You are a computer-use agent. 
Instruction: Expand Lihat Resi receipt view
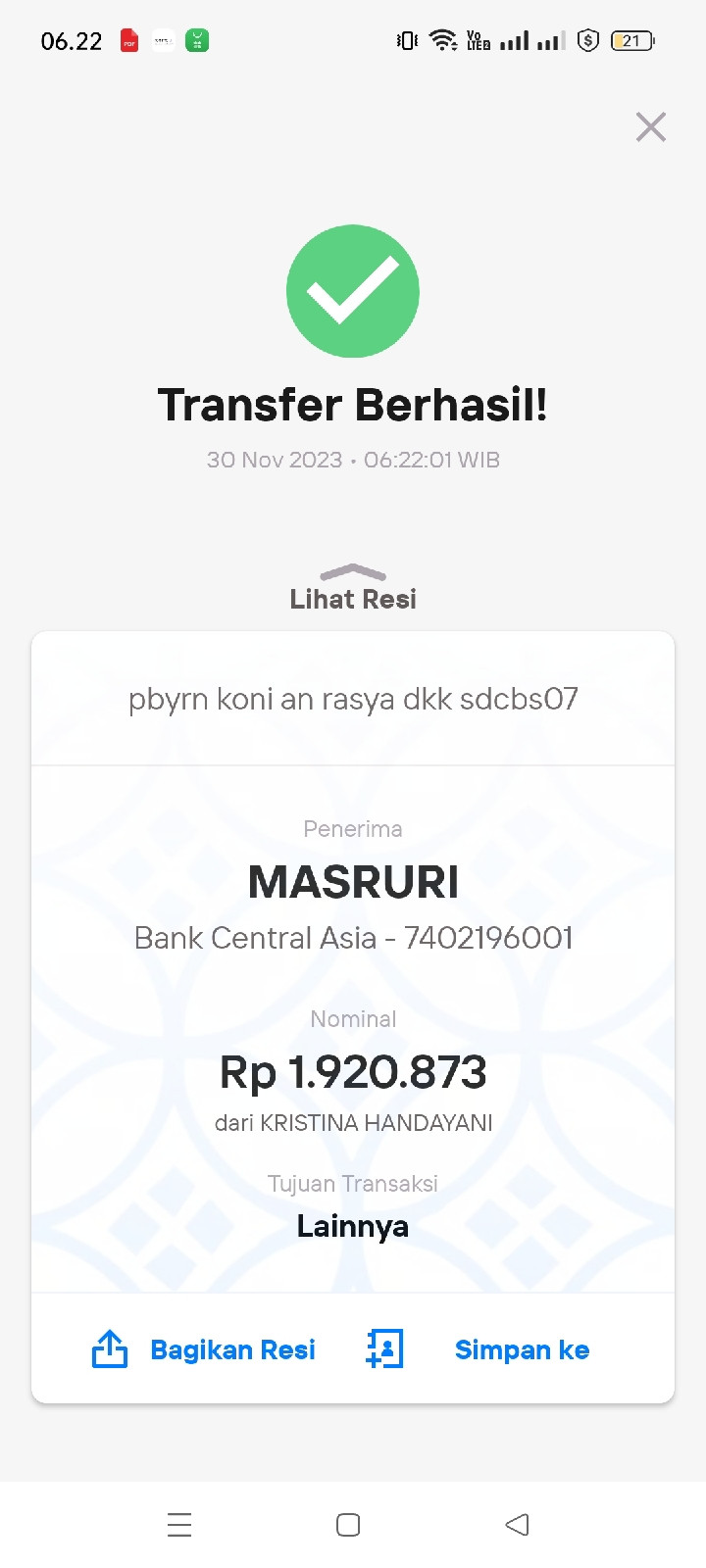[353, 588]
